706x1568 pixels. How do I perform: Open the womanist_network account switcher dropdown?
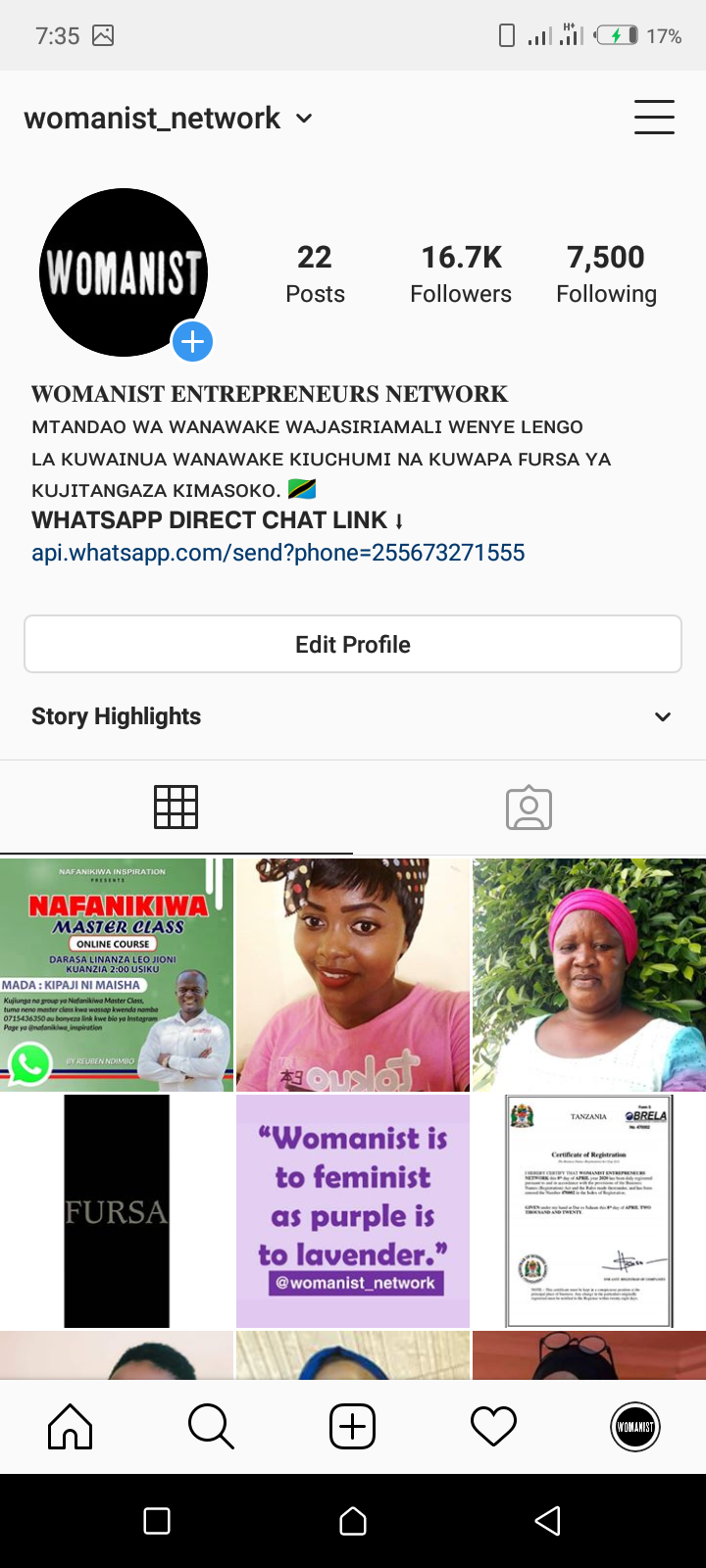pyautogui.click(x=168, y=119)
